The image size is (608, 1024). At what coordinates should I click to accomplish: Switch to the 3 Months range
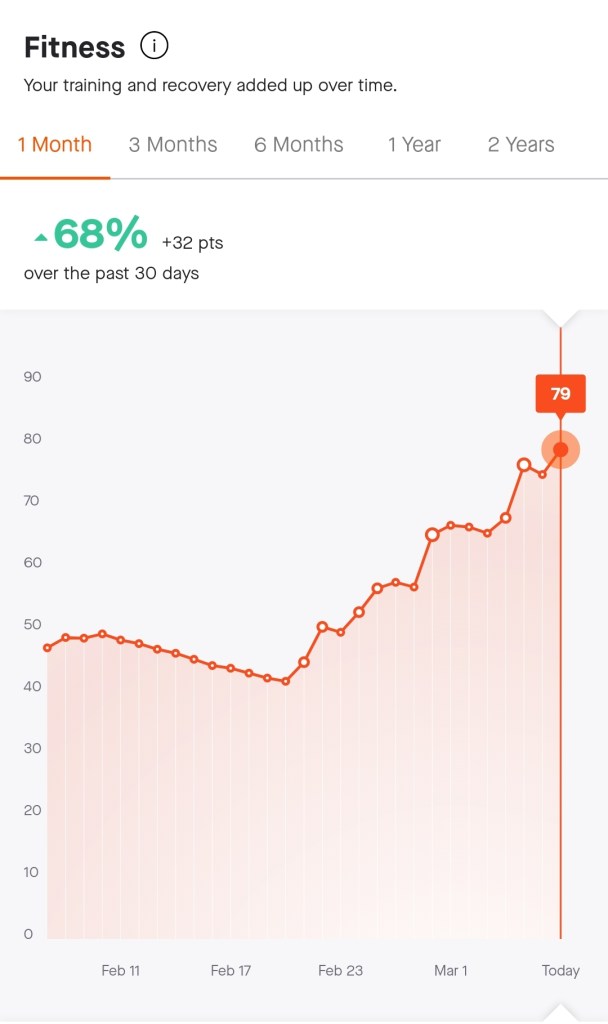(x=173, y=145)
